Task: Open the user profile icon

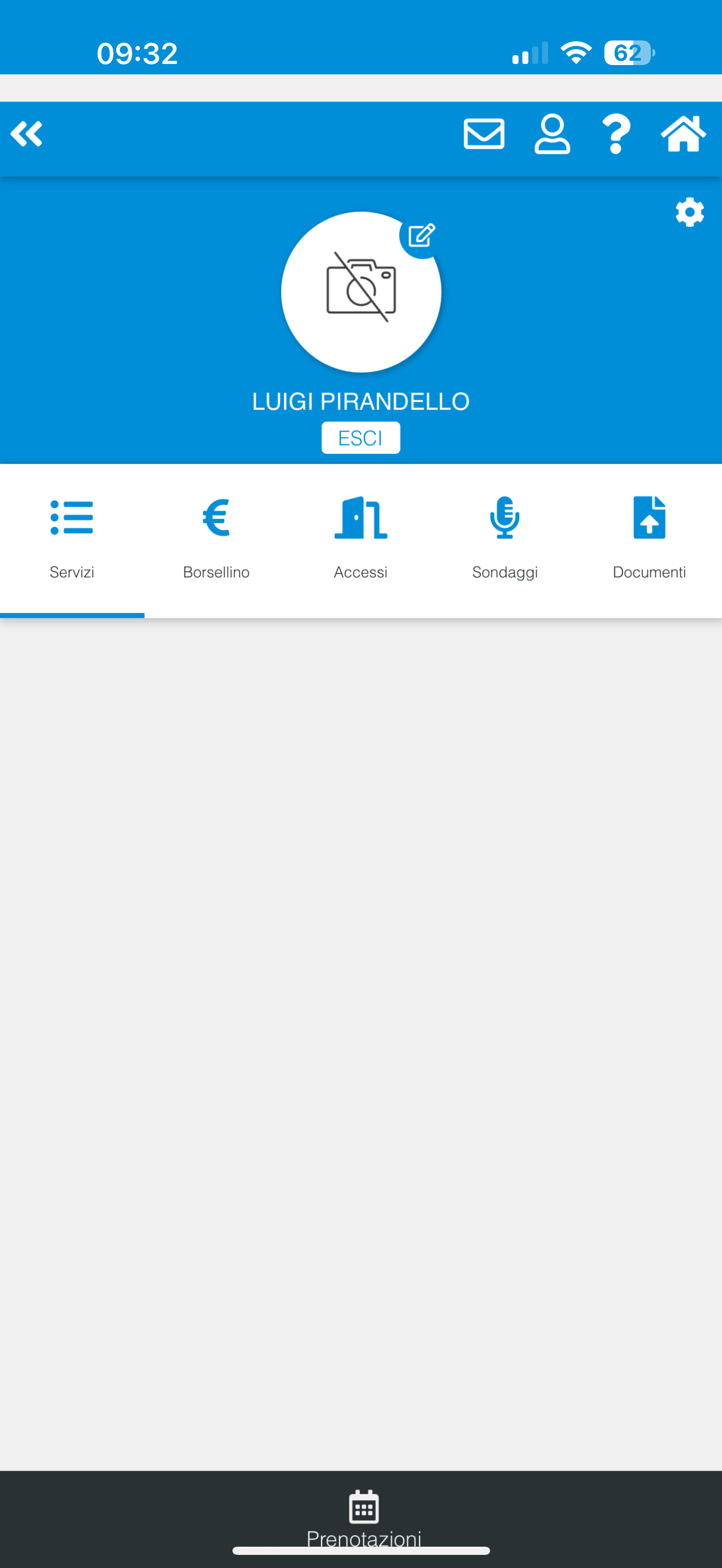Action: (552, 134)
